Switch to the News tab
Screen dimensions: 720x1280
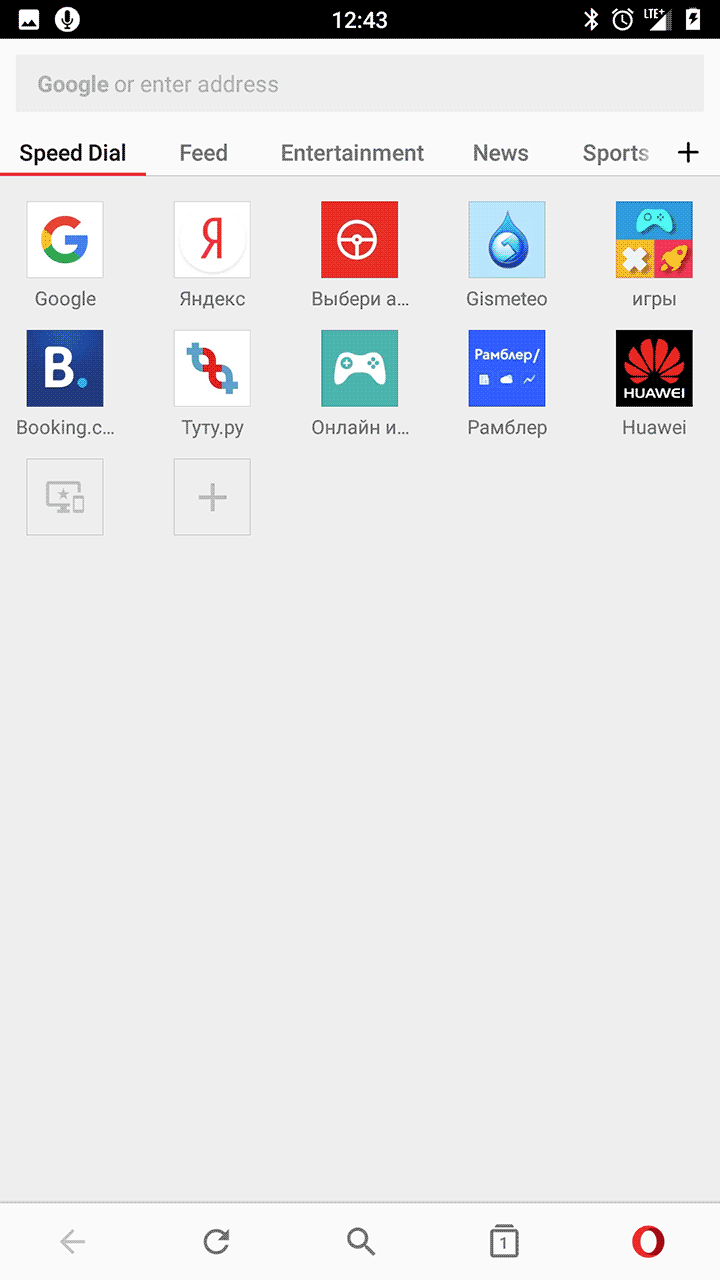(500, 153)
